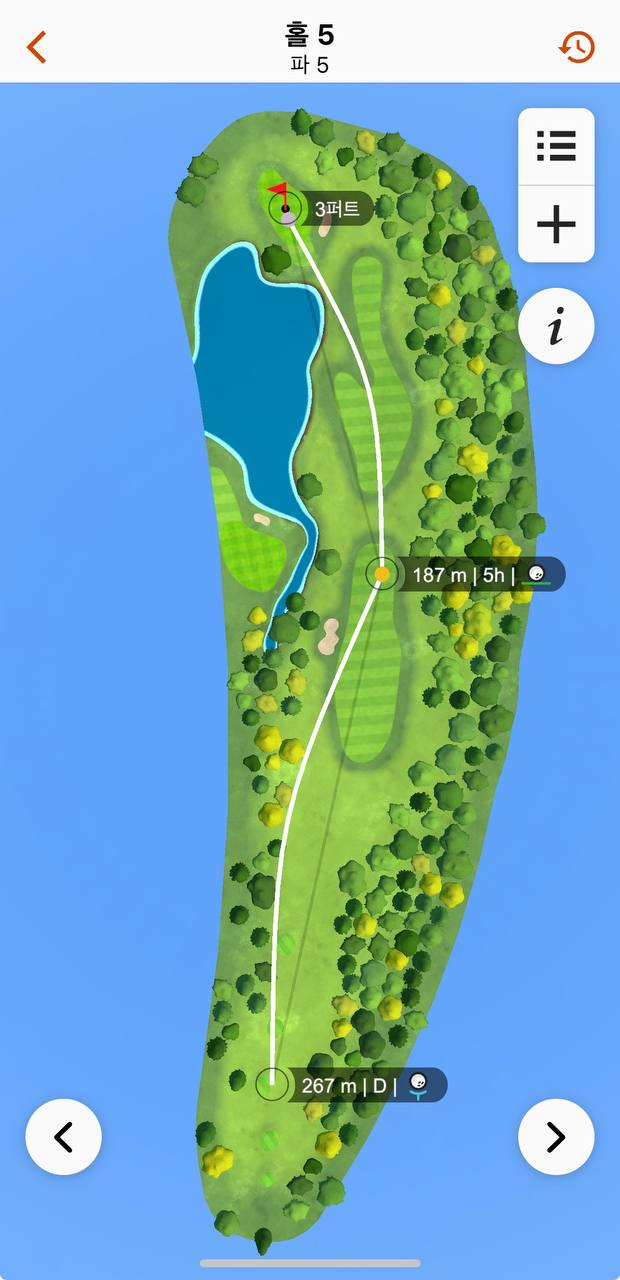Open the shot list button
Viewport: 620px width, 1280px height.
tap(556, 147)
